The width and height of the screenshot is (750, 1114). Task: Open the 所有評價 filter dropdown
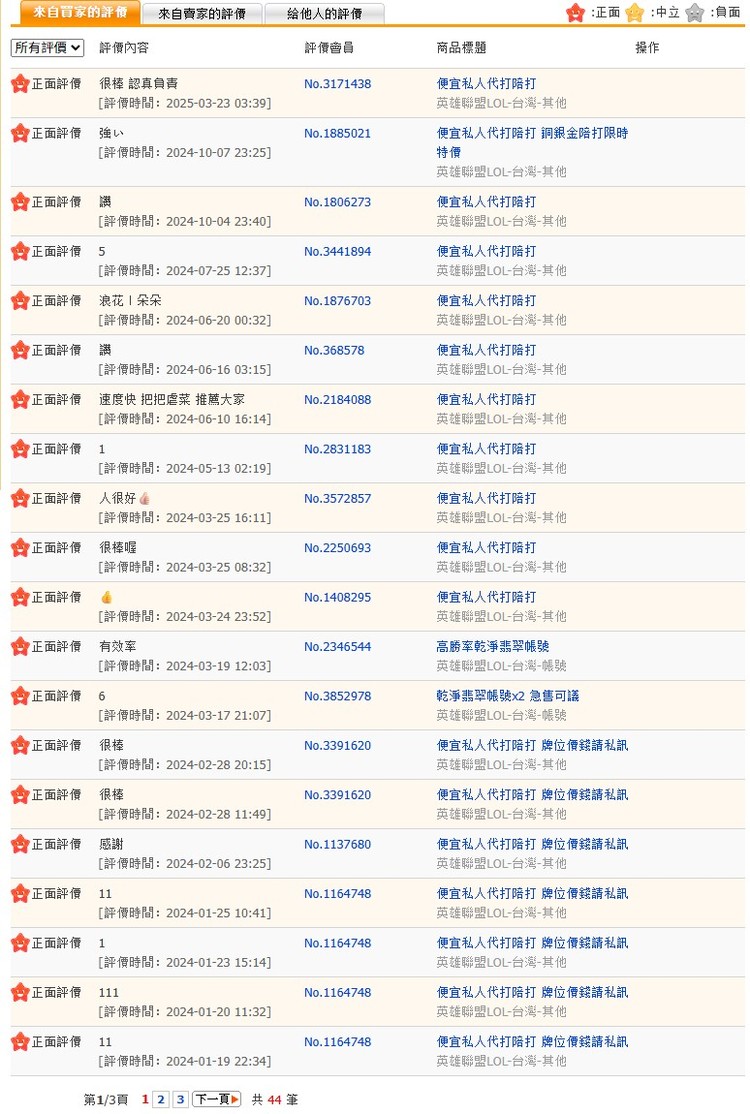coord(47,48)
